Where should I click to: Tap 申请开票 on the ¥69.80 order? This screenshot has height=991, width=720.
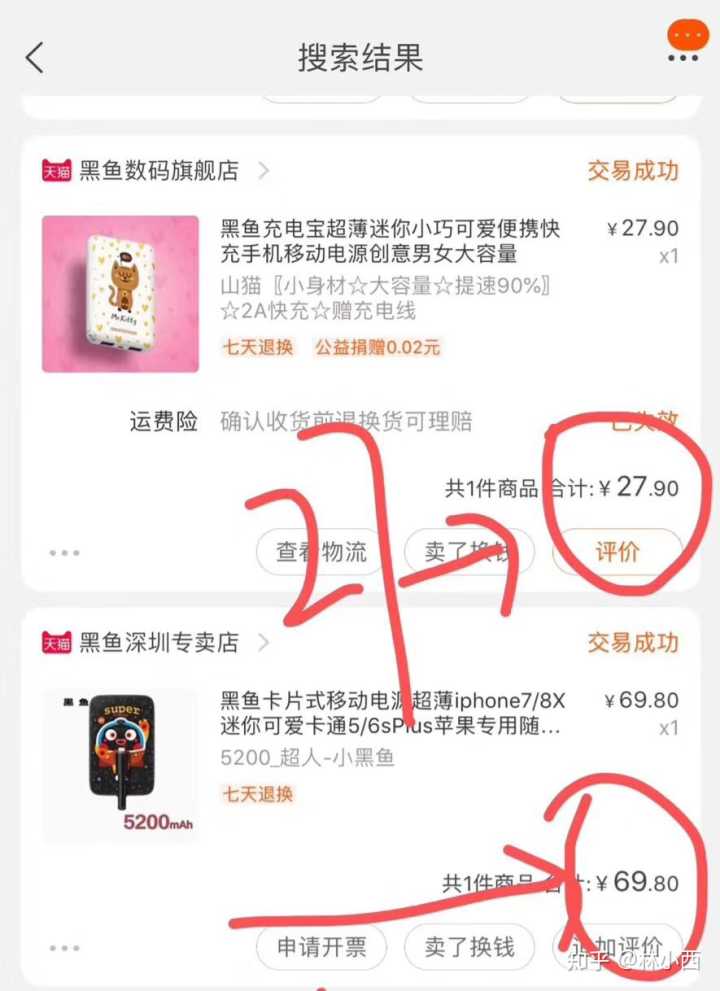click(321, 947)
